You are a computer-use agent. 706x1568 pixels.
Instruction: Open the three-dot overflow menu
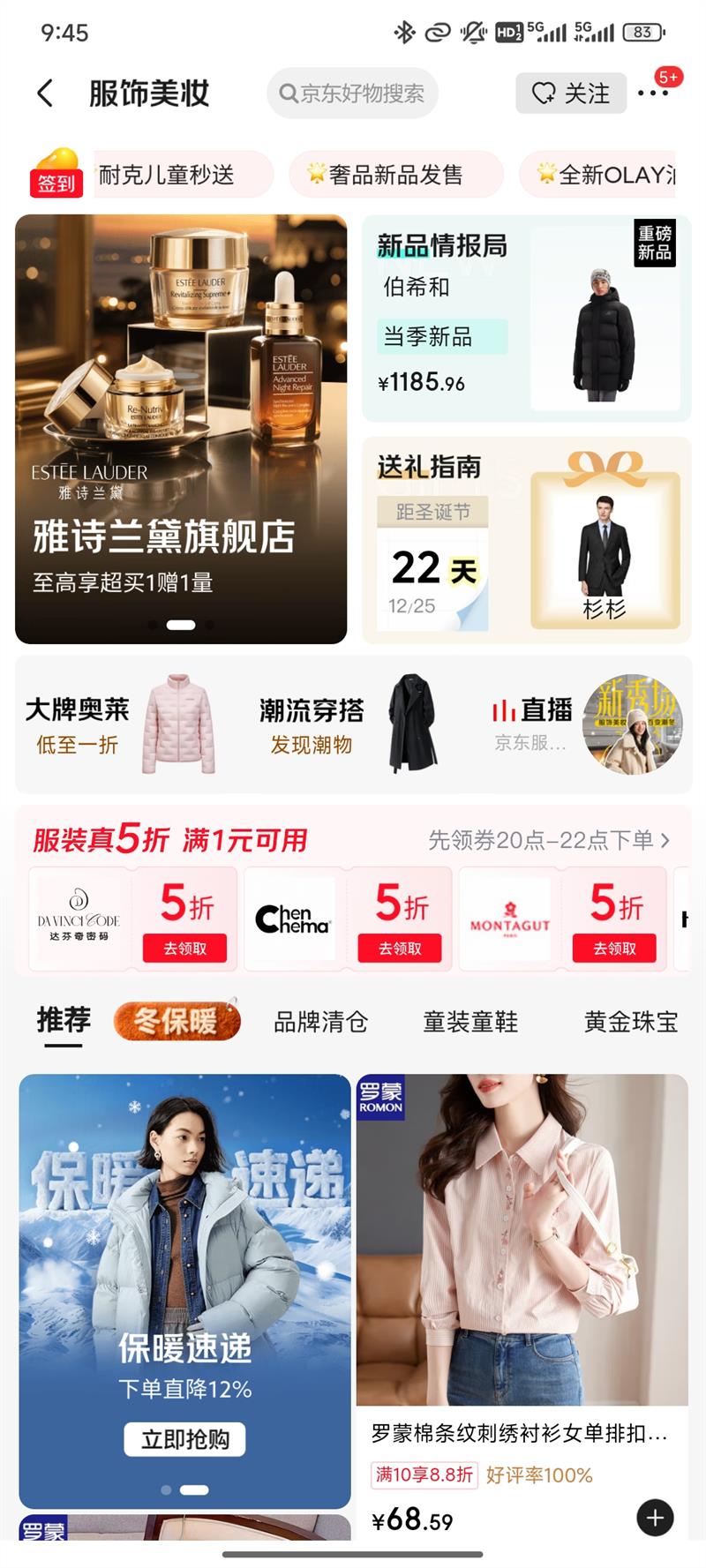click(653, 93)
